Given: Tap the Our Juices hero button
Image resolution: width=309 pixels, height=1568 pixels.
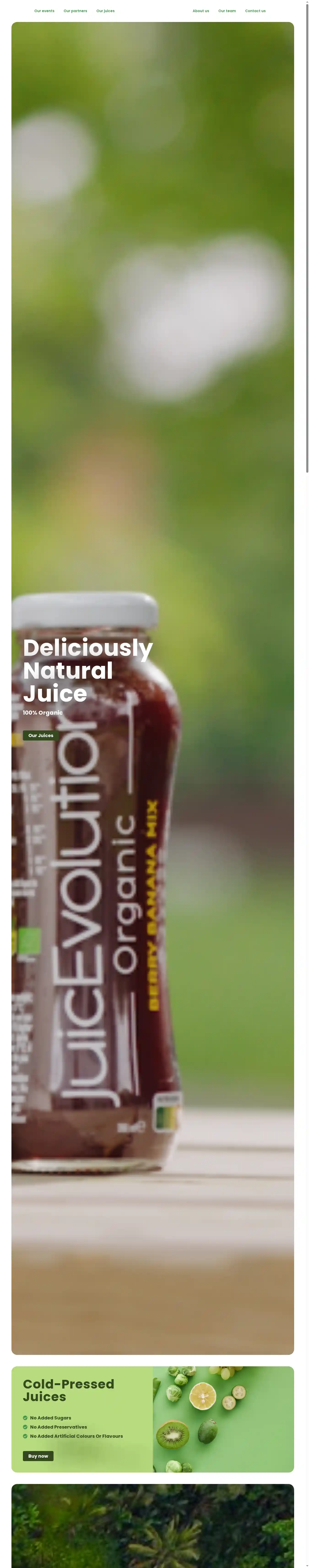Looking at the screenshot, I should [41, 735].
